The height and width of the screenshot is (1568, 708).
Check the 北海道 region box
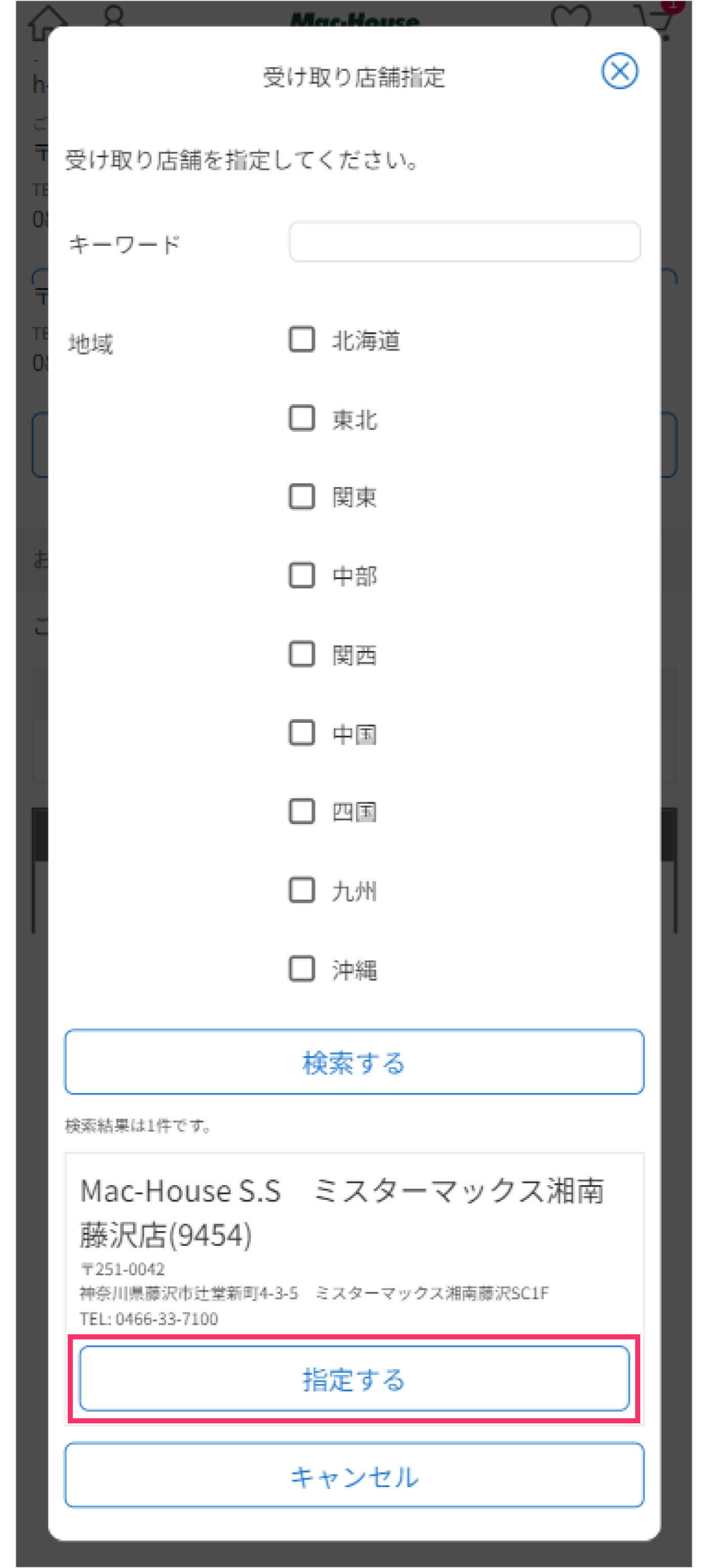point(301,340)
